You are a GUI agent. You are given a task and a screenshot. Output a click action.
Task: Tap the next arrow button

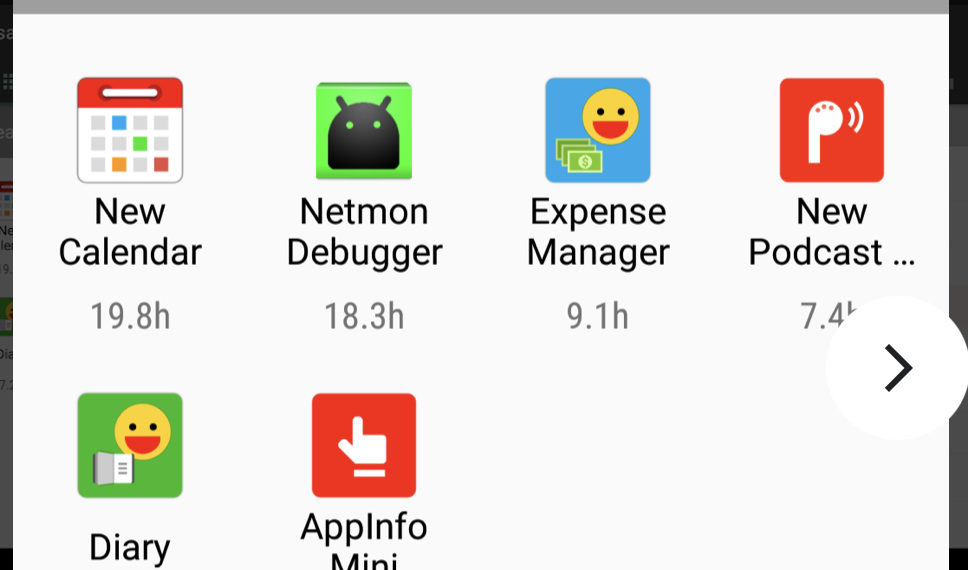[x=897, y=368]
